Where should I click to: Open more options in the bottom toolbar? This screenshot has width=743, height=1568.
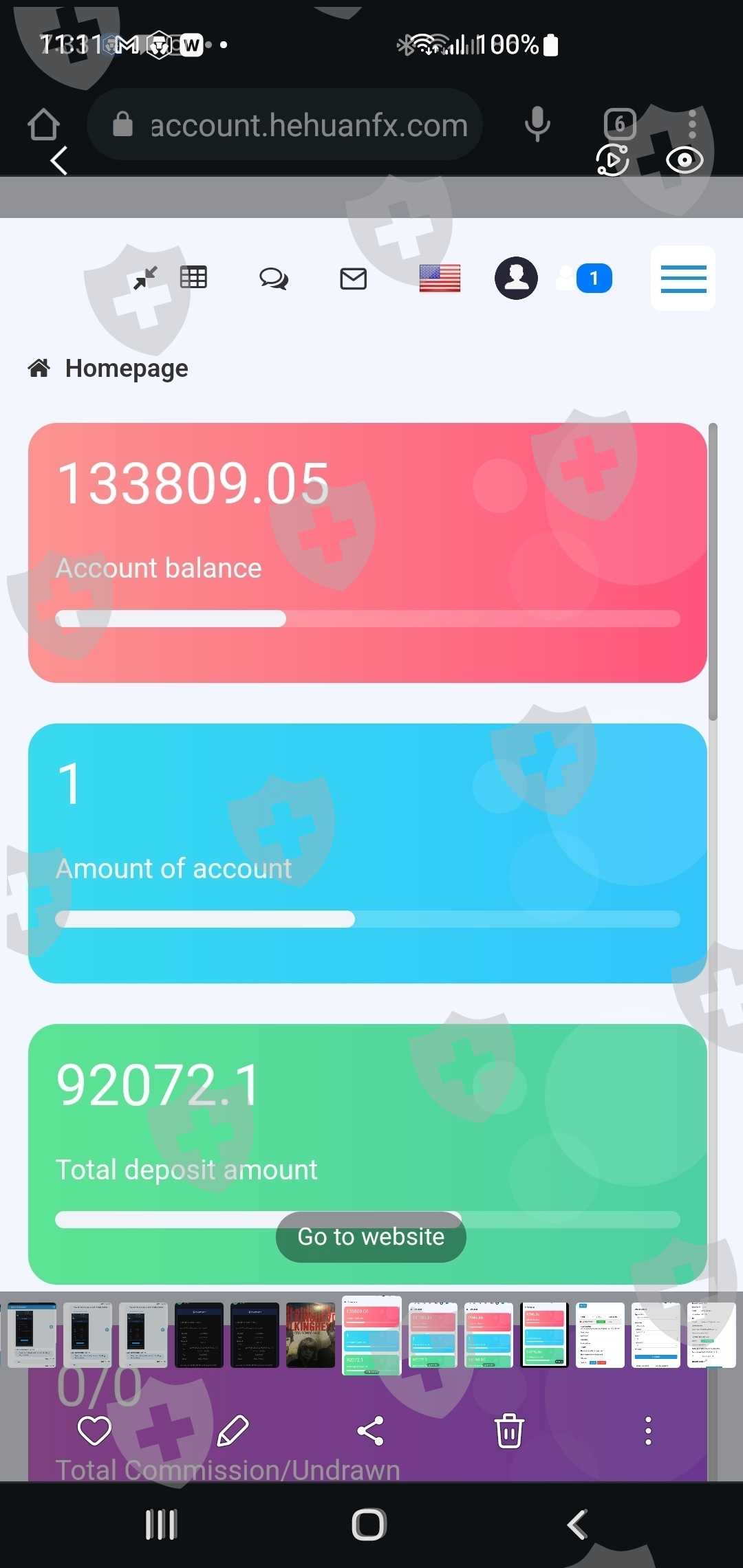tap(648, 1431)
